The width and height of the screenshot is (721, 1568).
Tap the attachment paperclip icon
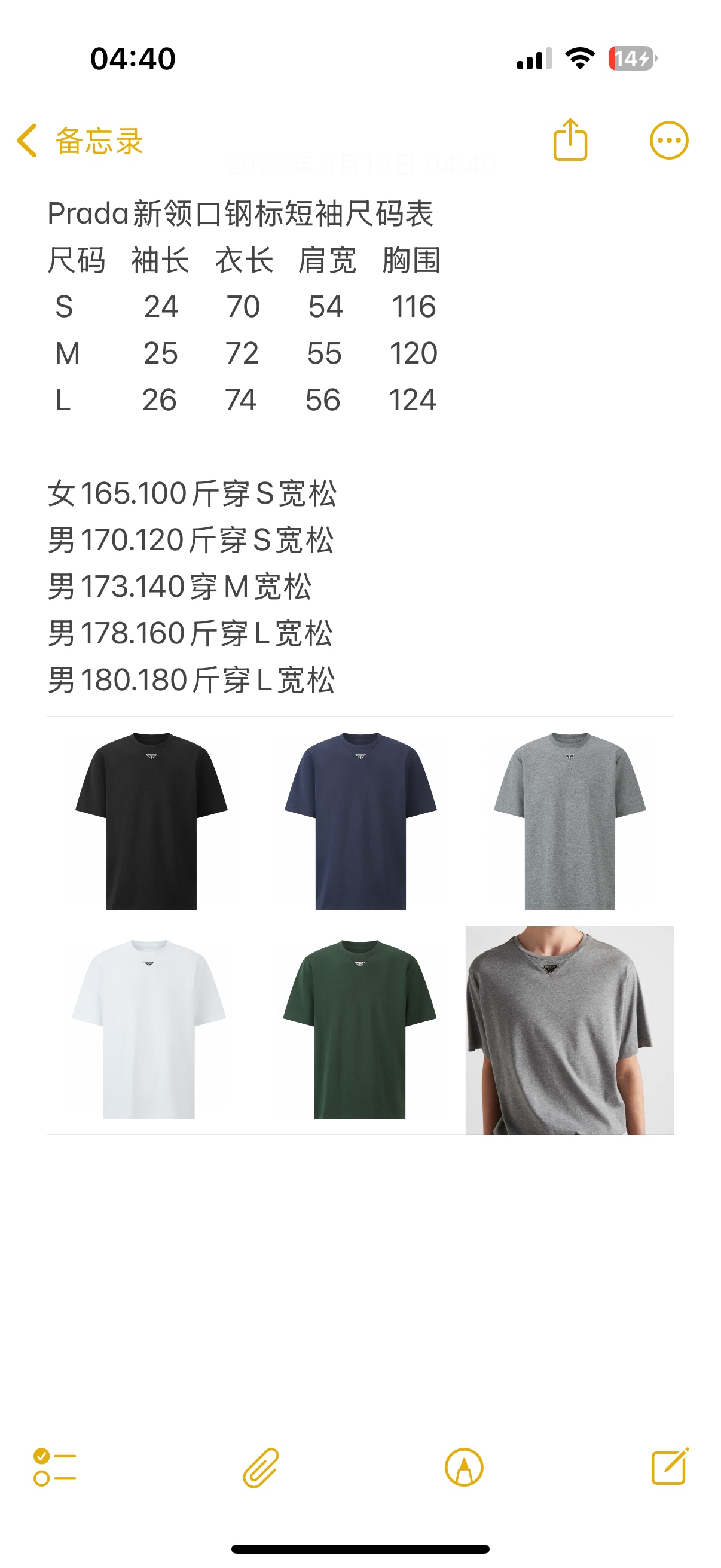pyautogui.click(x=261, y=1467)
